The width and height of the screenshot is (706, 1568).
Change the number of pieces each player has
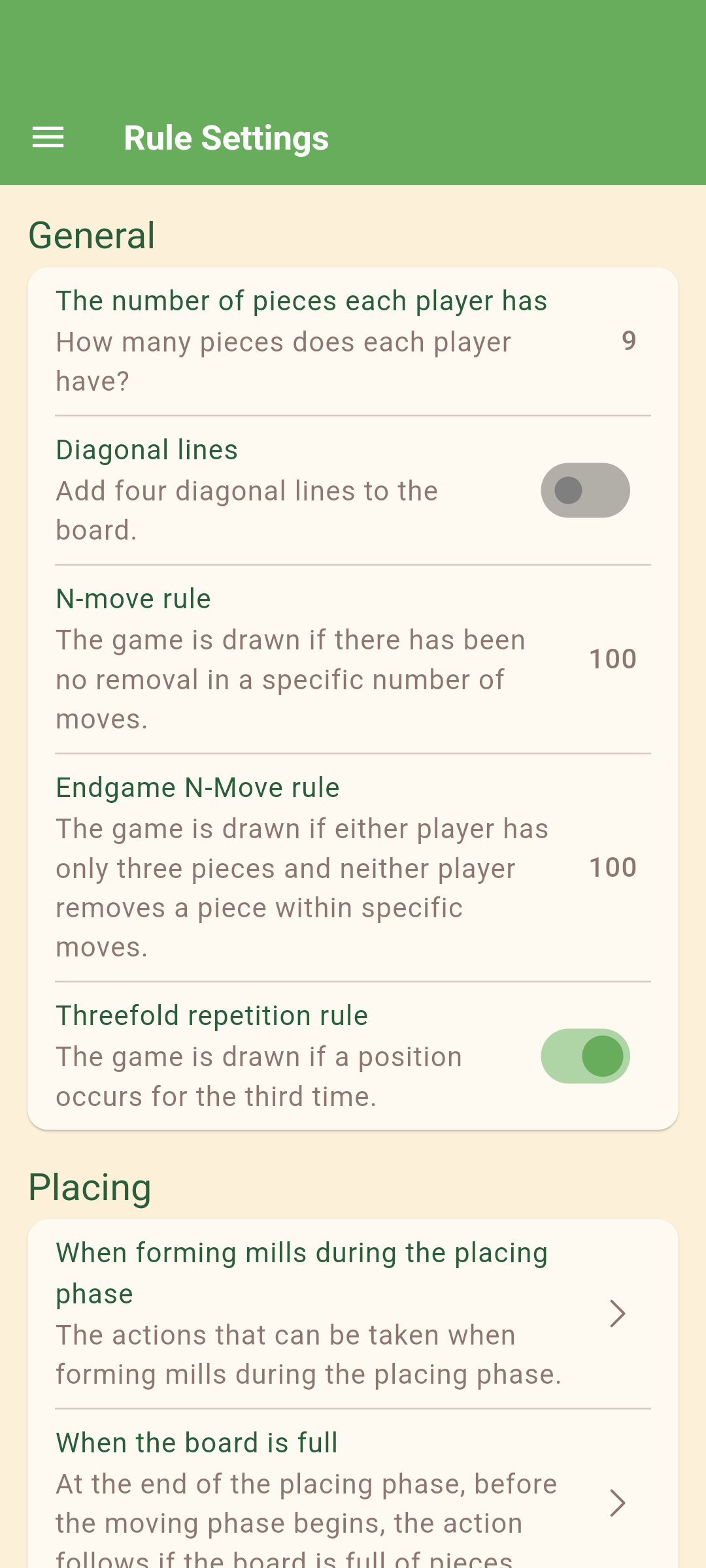click(353, 341)
